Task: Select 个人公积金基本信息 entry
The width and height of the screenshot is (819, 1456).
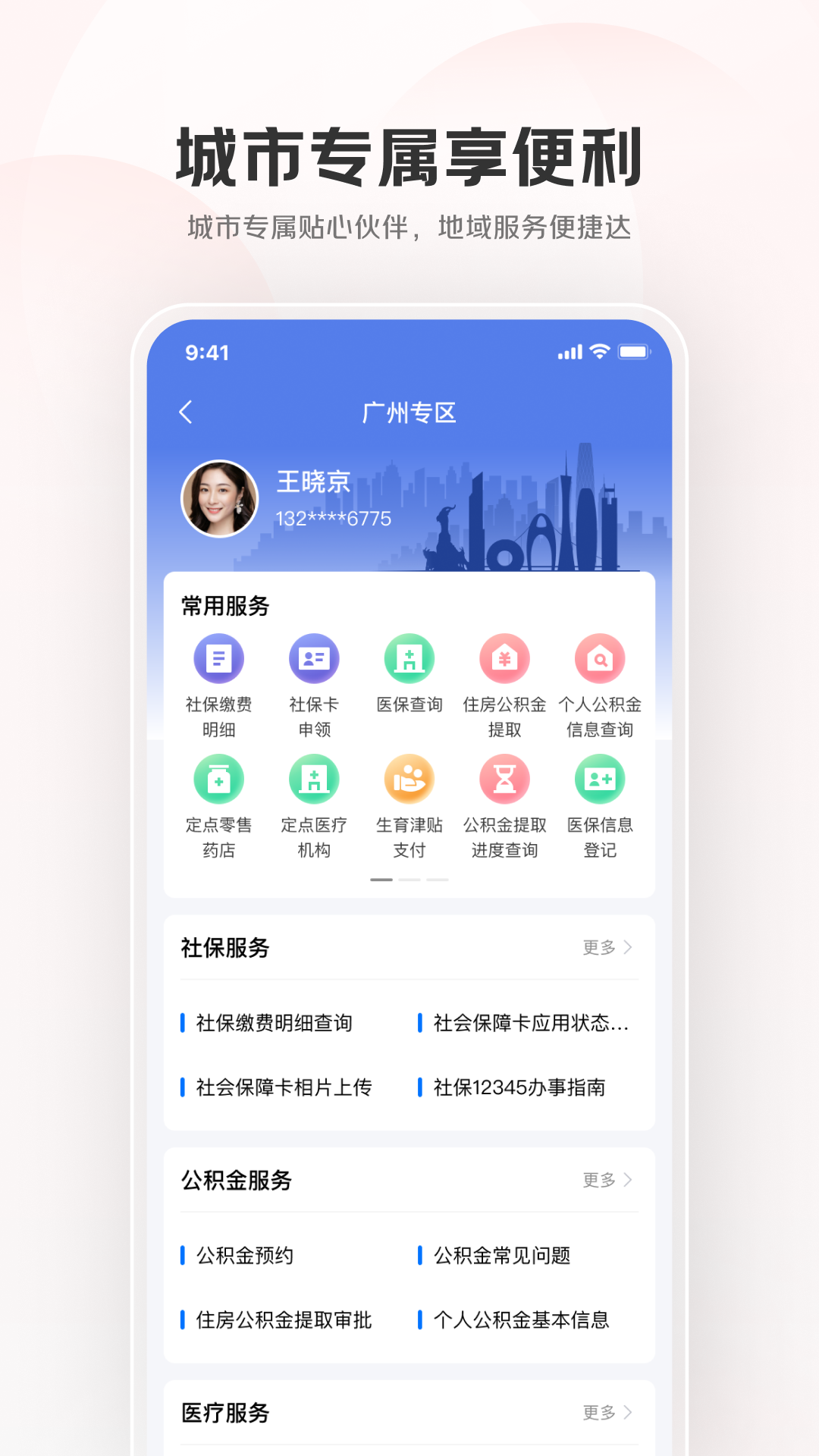Action: [x=522, y=1319]
